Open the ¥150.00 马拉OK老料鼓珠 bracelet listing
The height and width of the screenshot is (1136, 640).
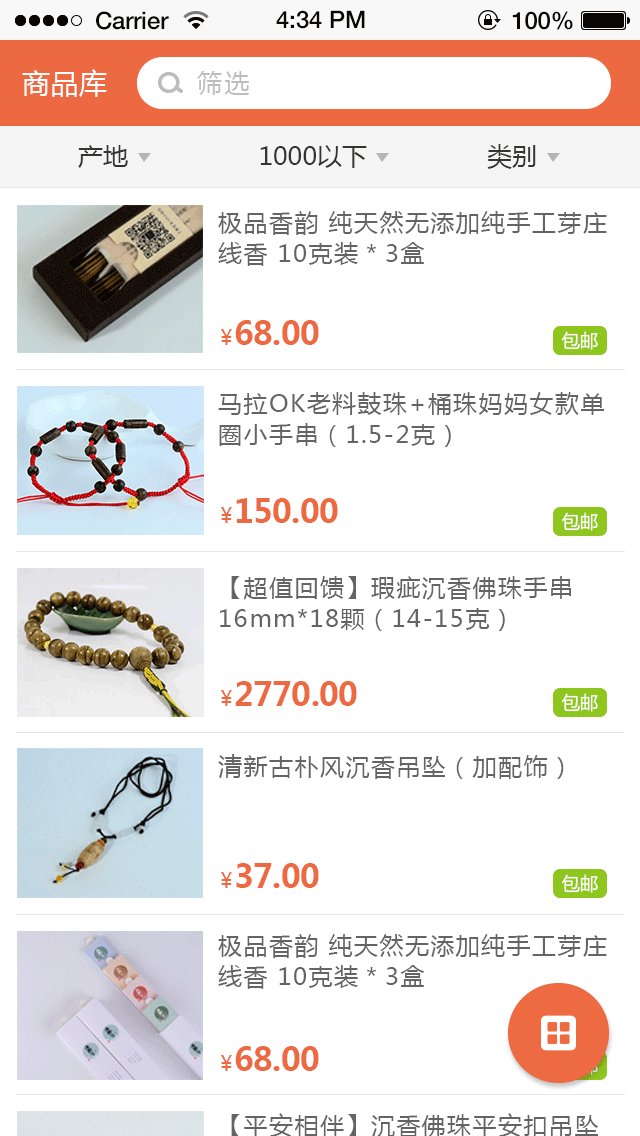(x=320, y=460)
